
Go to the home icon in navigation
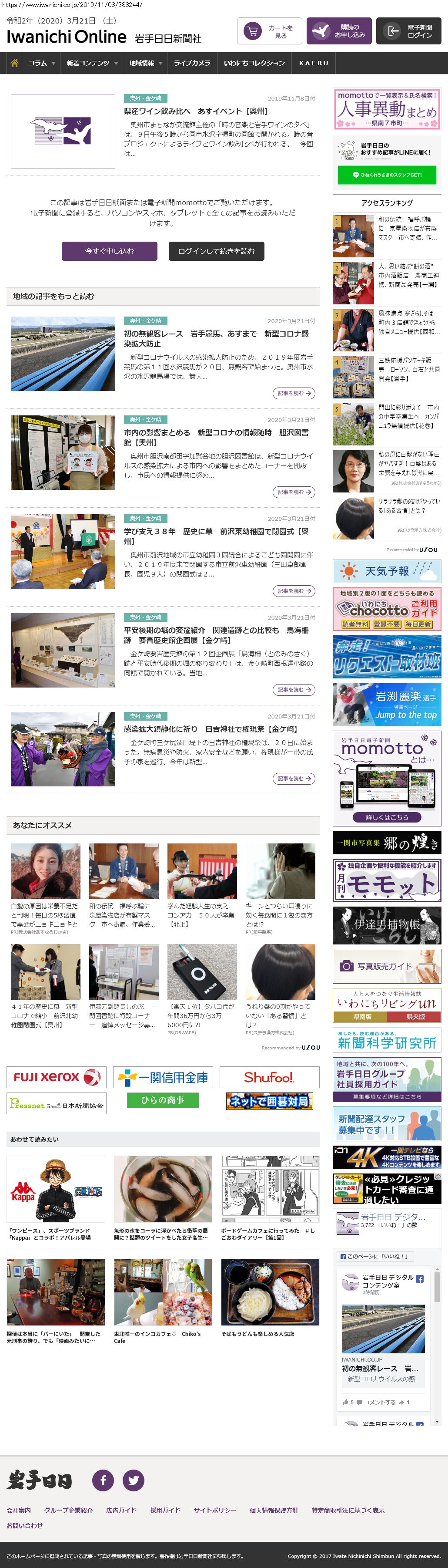click(15, 63)
